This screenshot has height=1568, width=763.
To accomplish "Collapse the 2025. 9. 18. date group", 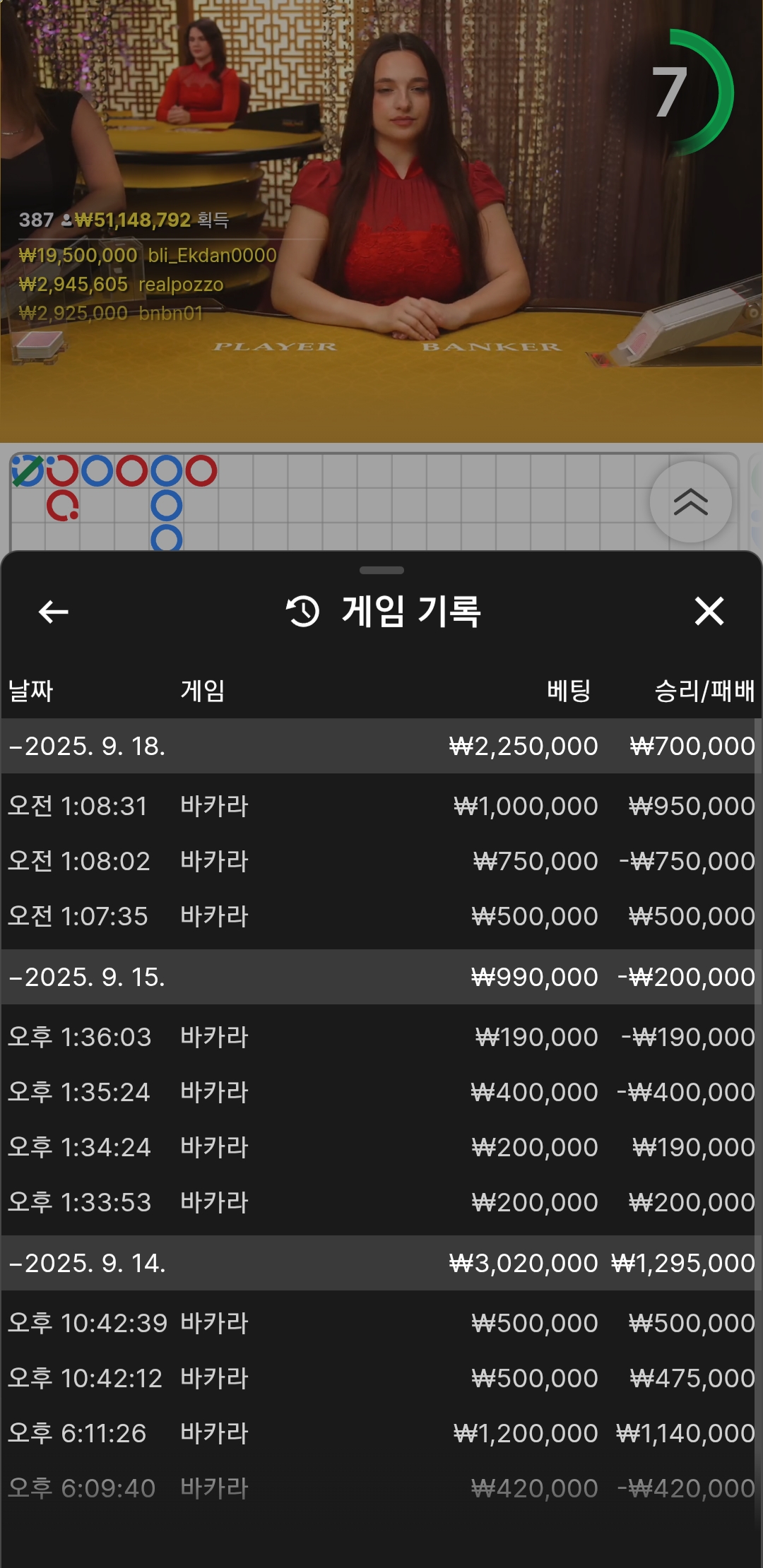I will pos(381,746).
